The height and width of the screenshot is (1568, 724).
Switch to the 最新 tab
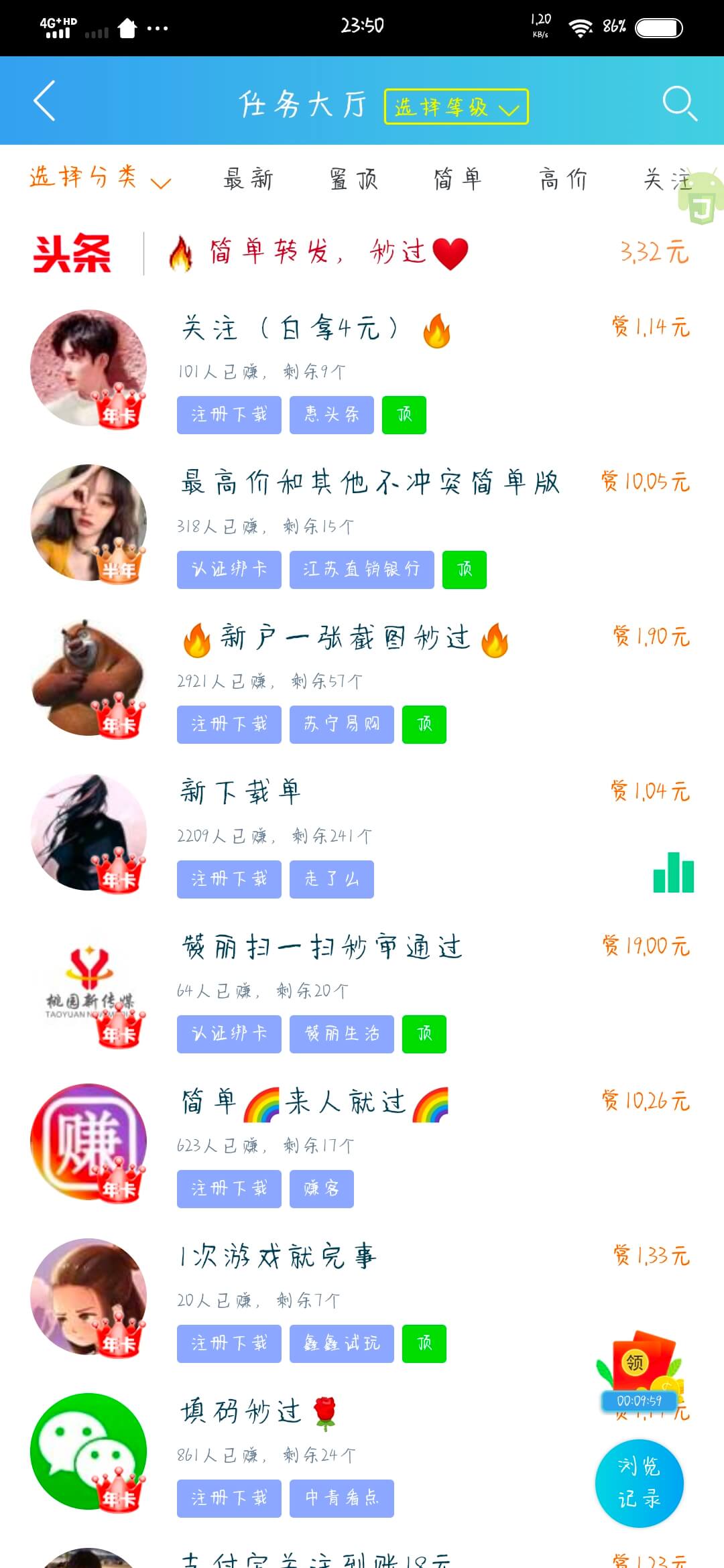point(249,179)
